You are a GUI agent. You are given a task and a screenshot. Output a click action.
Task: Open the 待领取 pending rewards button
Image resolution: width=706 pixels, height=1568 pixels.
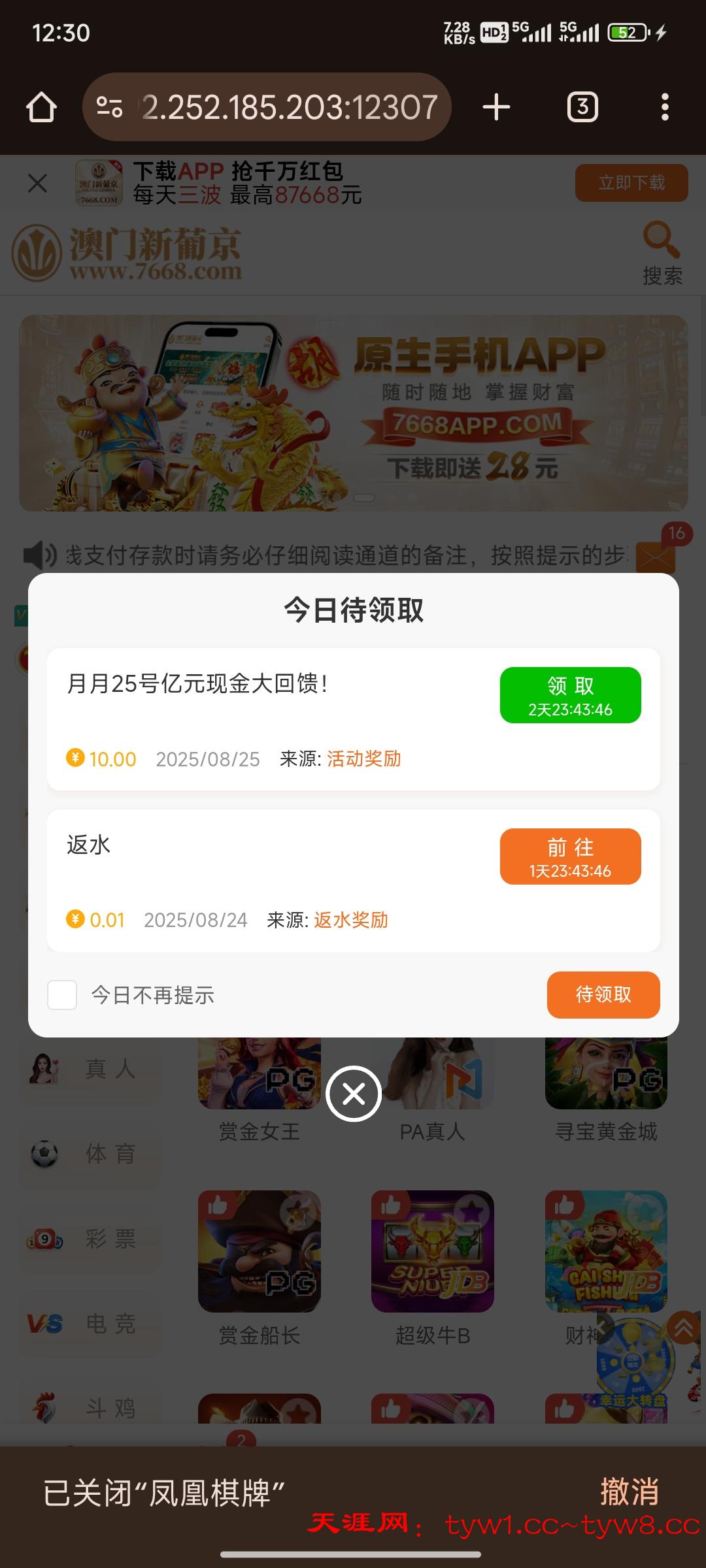pyautogui.click(x=603, y=995)
